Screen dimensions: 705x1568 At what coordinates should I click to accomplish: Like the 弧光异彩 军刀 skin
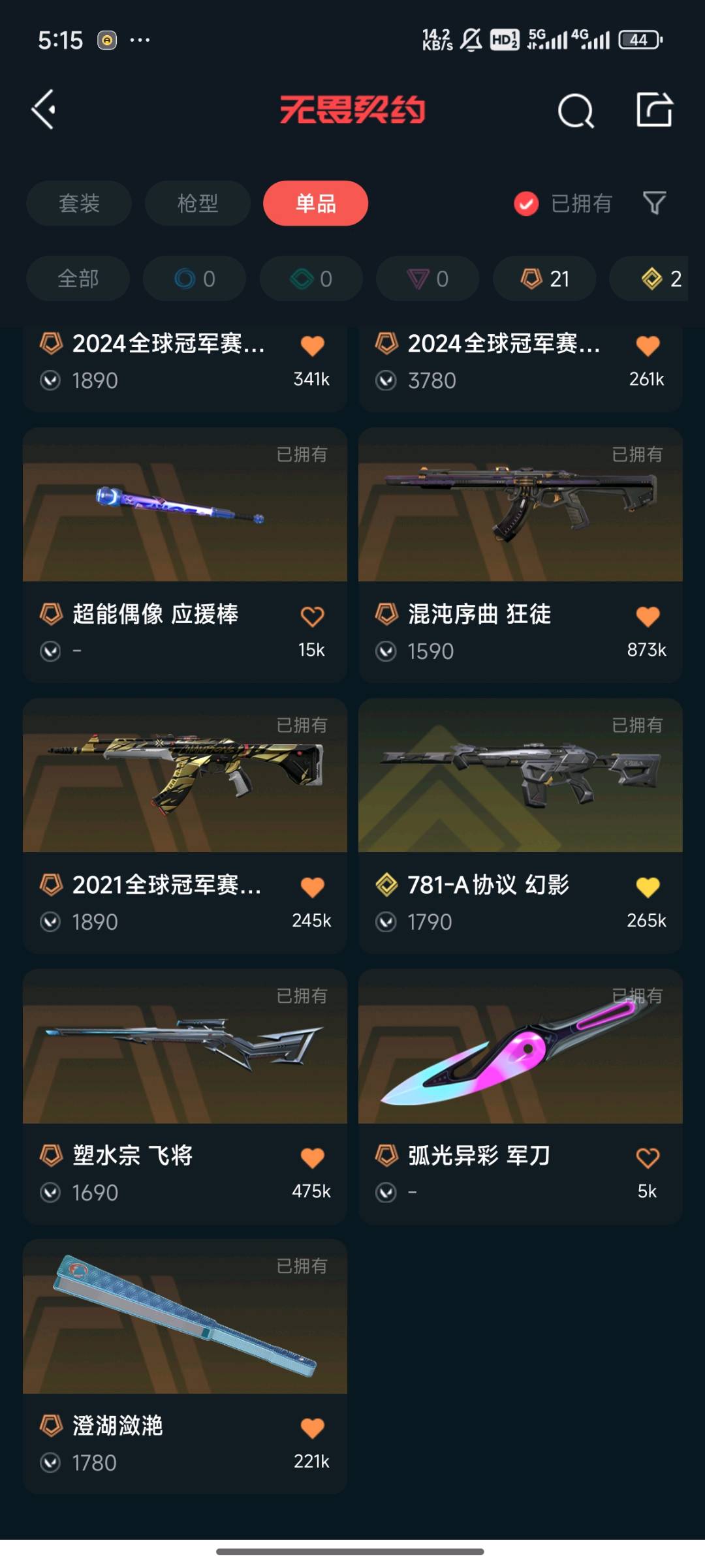(648, 1158)
